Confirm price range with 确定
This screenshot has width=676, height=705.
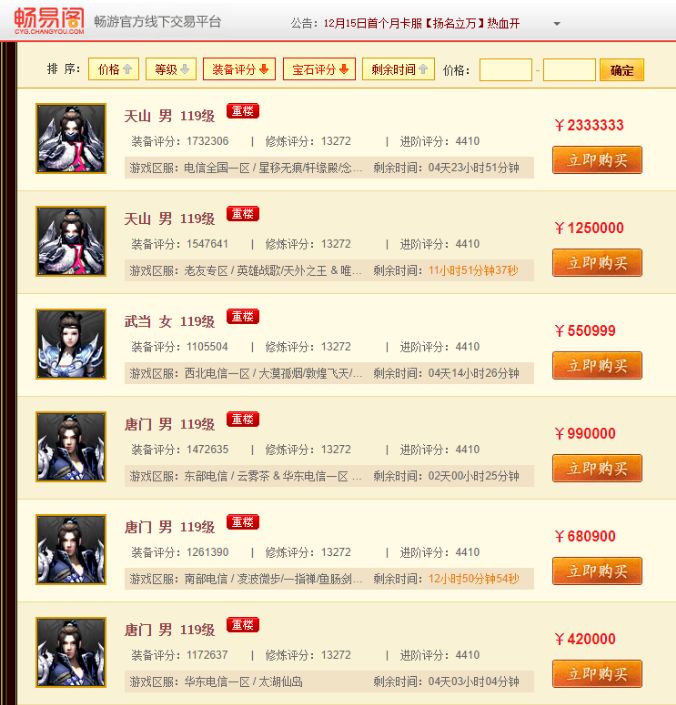coord(622,70)
